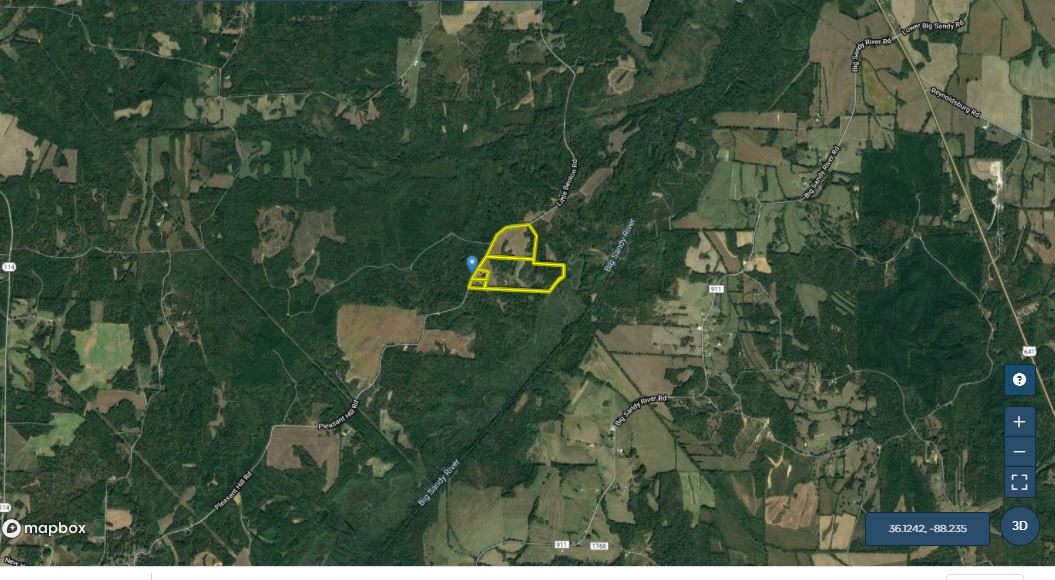The height and width of the screenshot is (580, 1055).
Task: Switch the map to 3D view
Action: (x=1019, y=526)
